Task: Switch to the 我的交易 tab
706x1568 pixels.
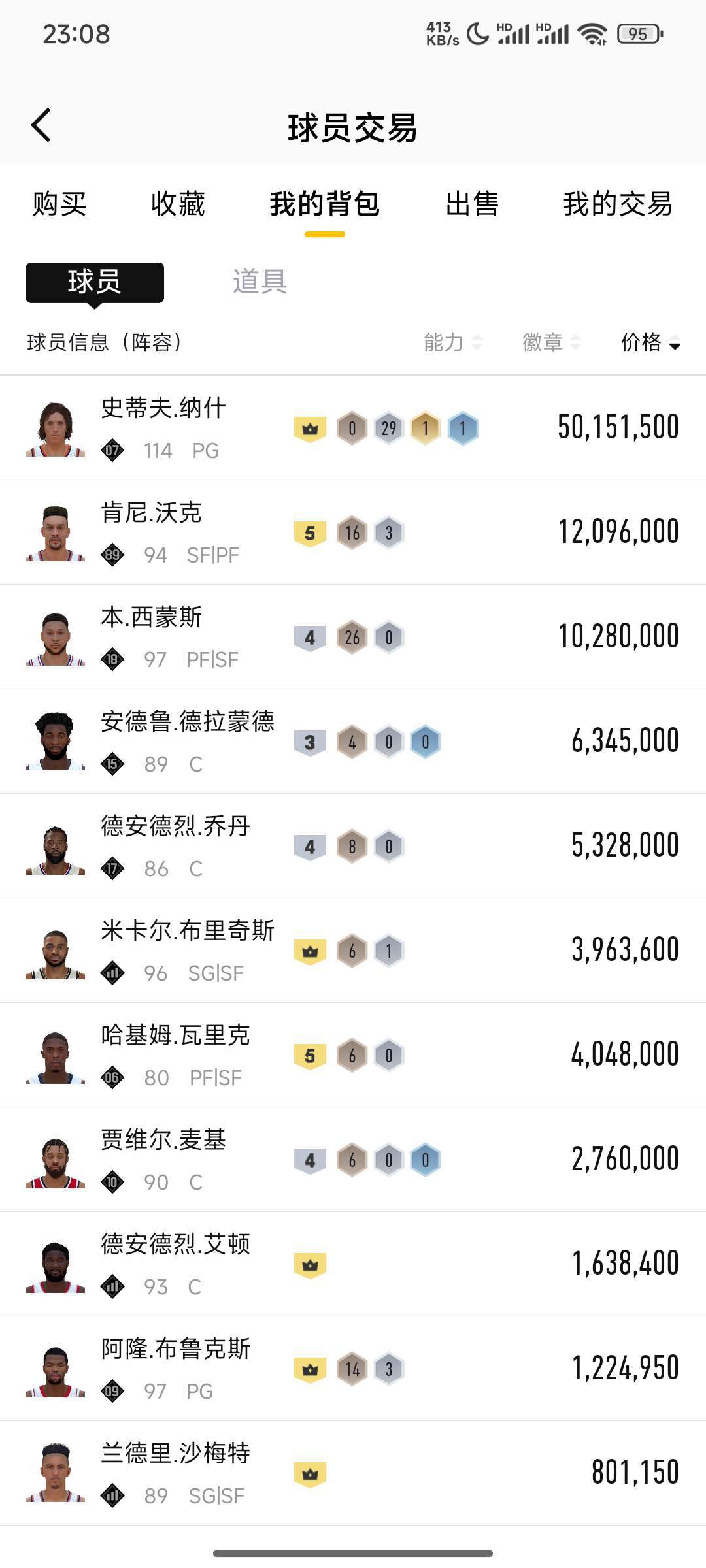Action: 618,204
